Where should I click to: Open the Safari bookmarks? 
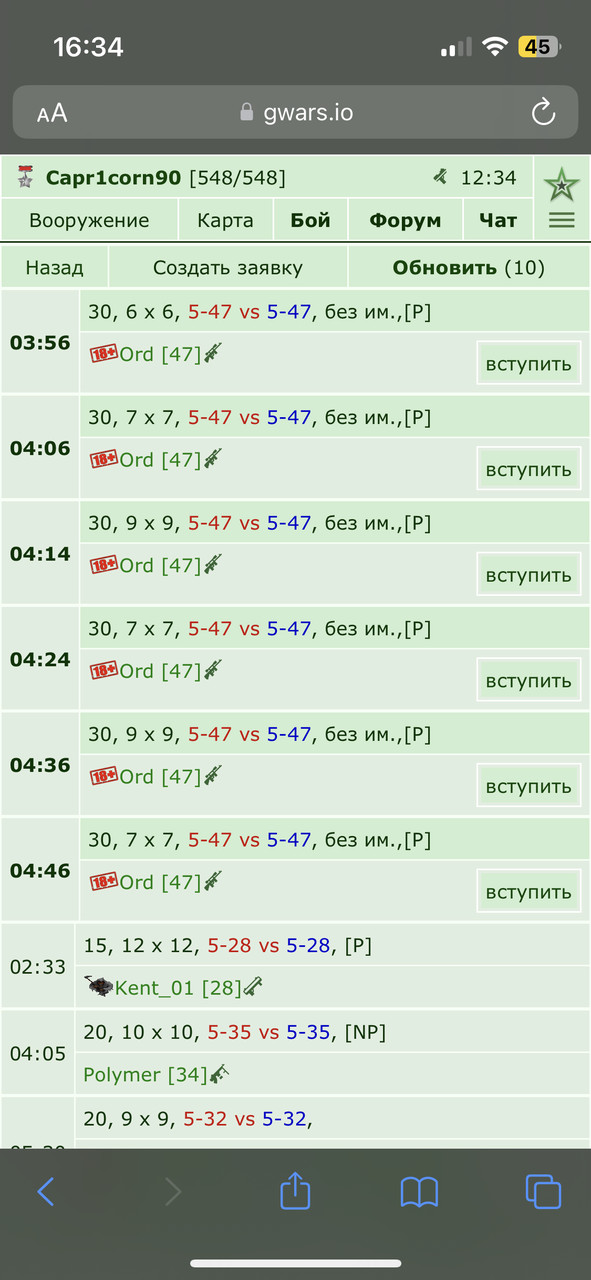click(x=419, y=1191)
